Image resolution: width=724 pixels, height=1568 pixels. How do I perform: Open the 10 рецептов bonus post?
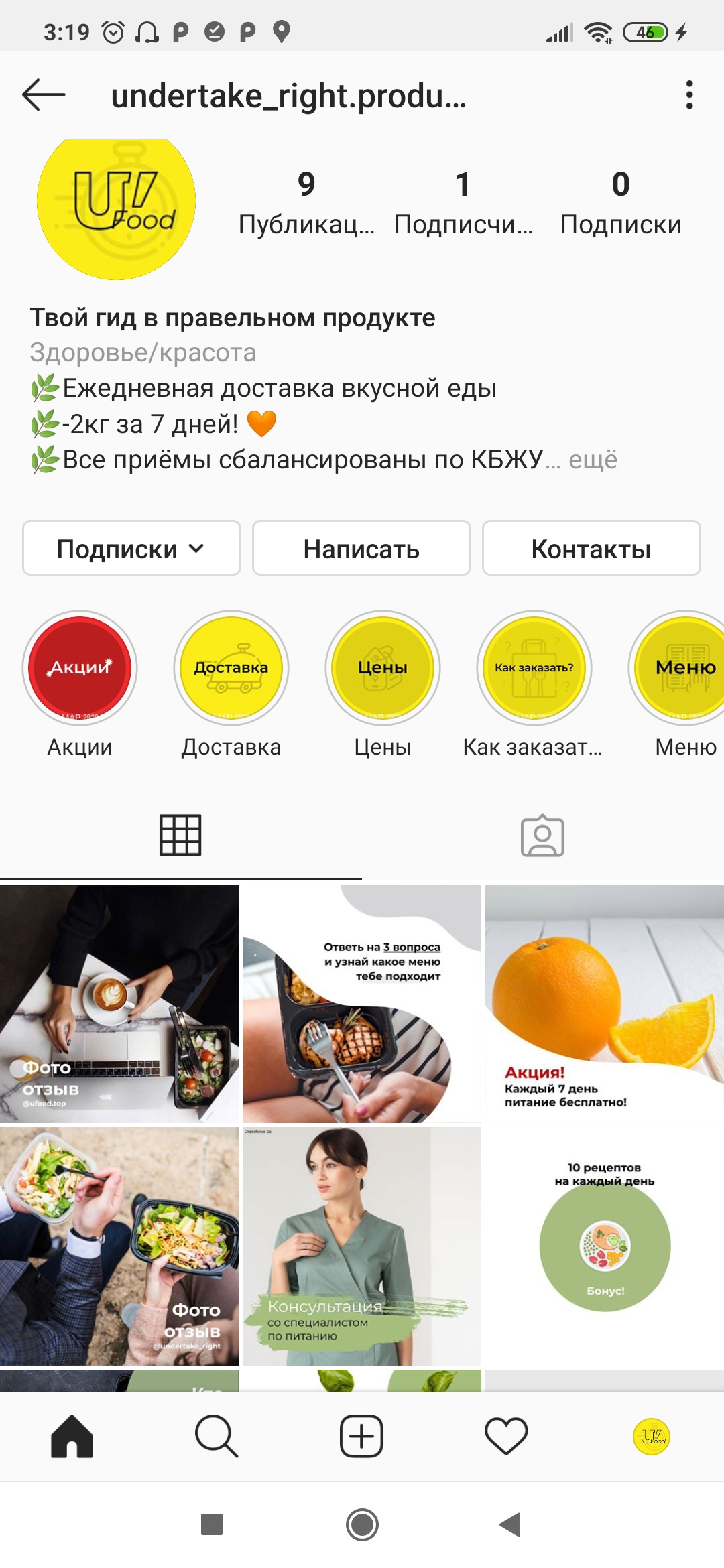pyautogui.click(x=604, y=1246)
